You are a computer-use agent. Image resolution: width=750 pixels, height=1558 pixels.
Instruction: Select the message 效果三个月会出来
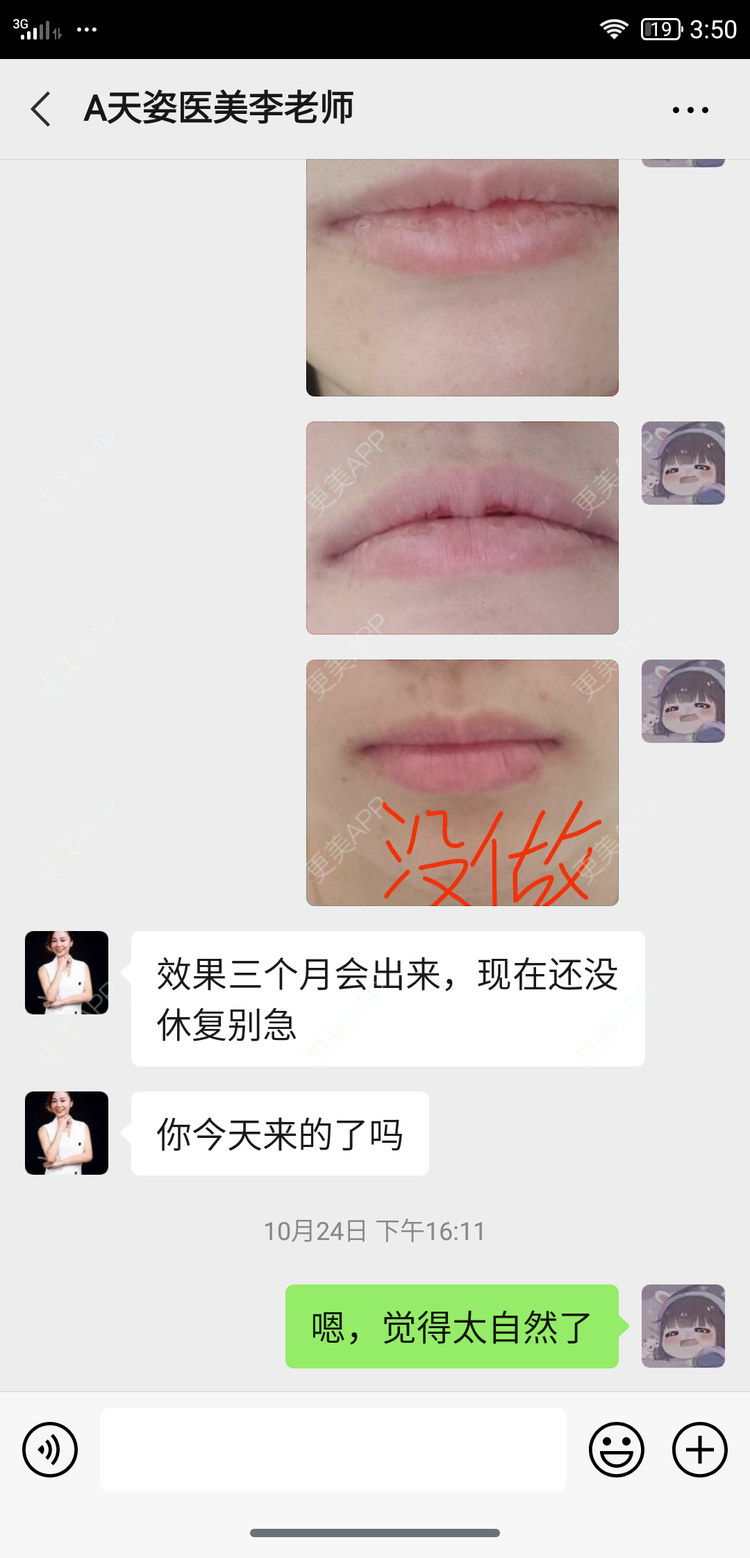coord(387,998)
